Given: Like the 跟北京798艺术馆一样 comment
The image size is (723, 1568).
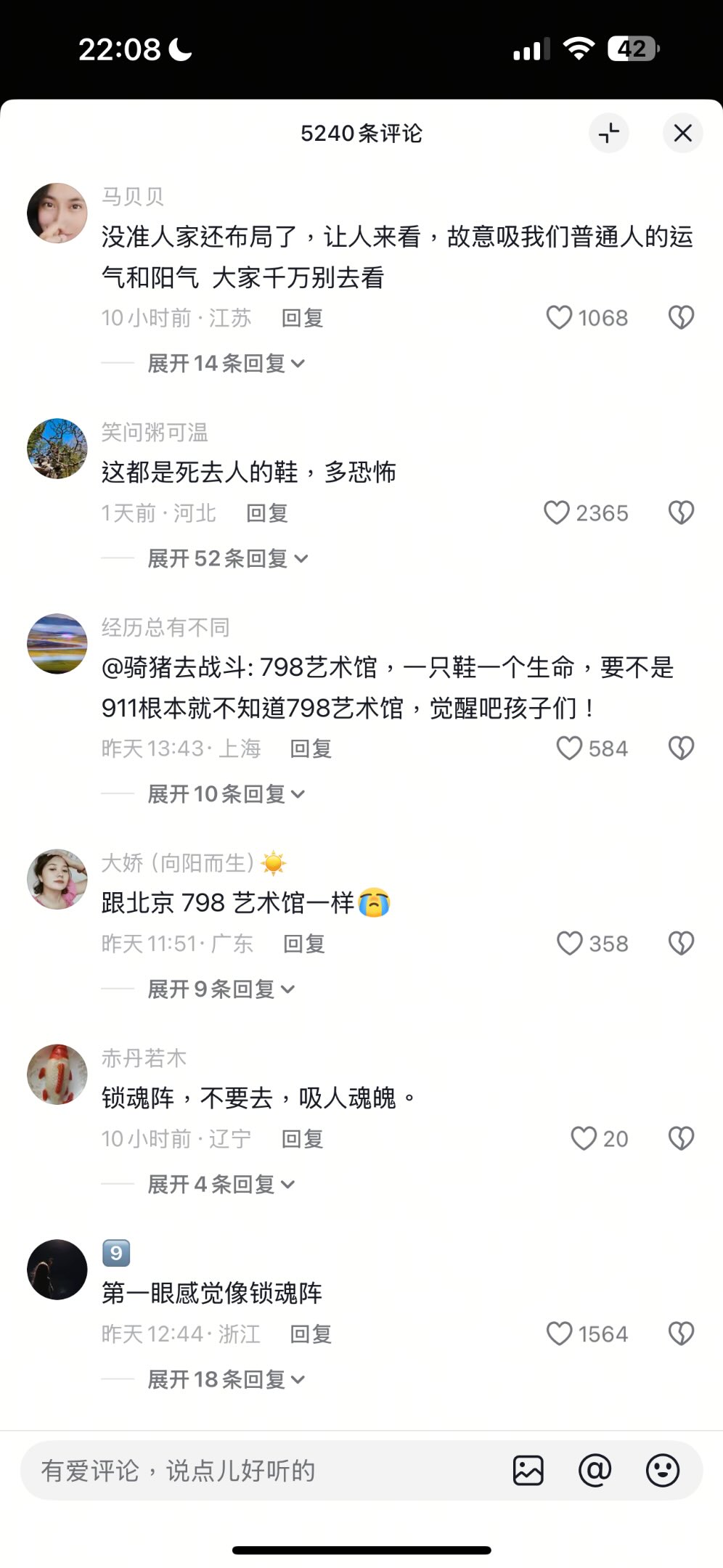Looking at the screenshot, I should click(569, 944).
